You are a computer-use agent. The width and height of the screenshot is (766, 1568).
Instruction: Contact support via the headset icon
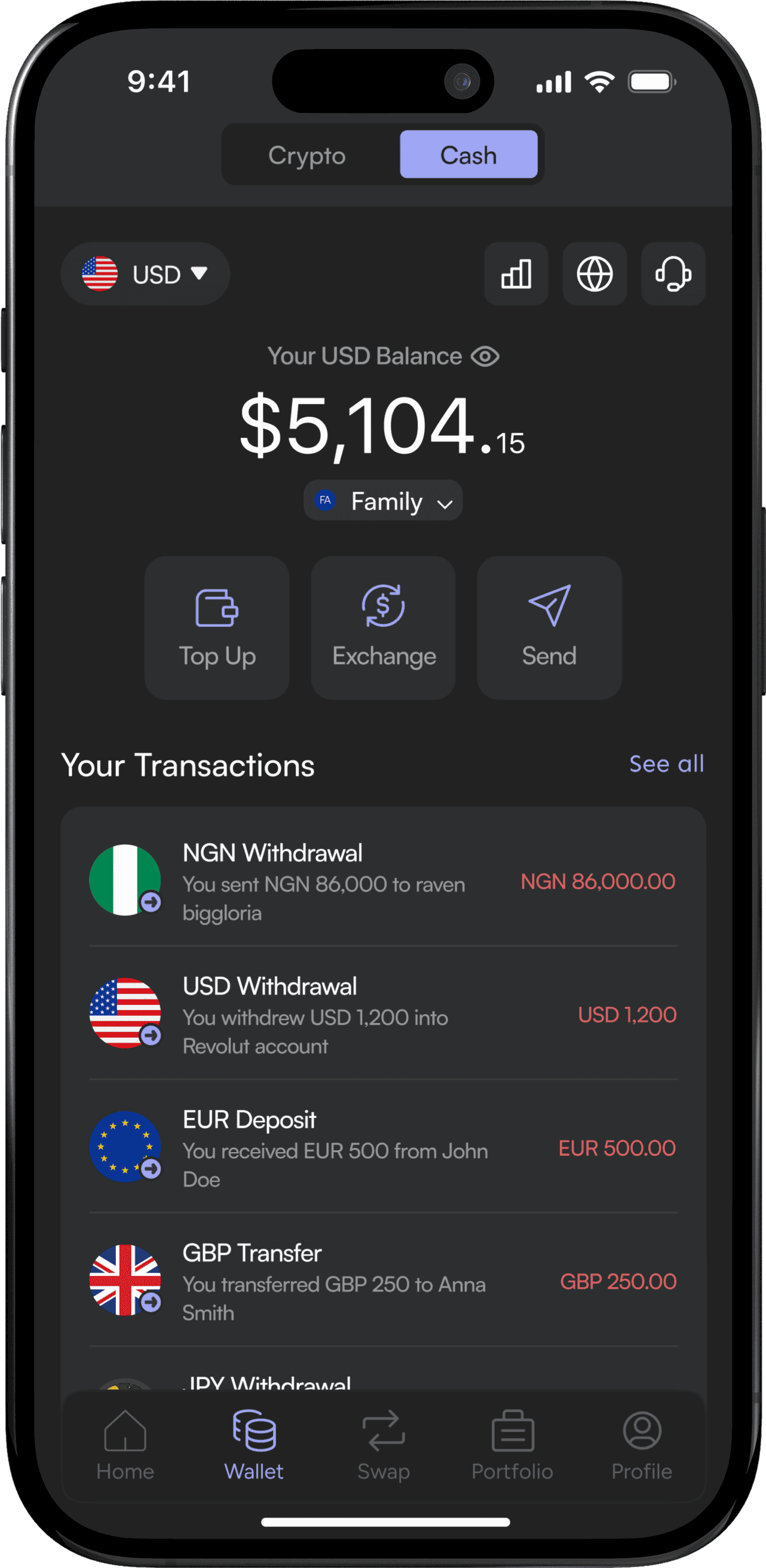[673, 274]
